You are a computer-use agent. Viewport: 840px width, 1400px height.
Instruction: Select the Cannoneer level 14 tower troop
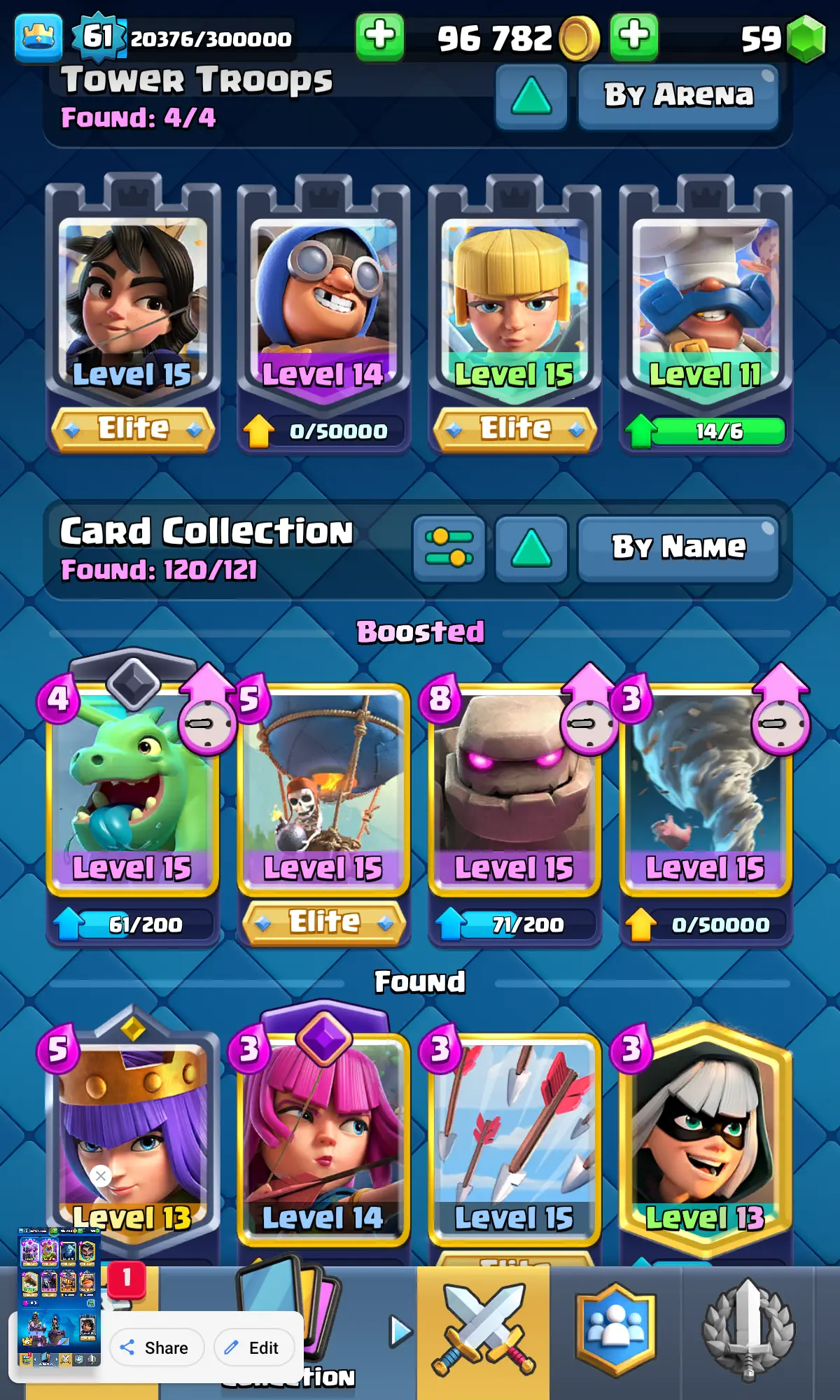pyautogui.click(x=323, y=308)
